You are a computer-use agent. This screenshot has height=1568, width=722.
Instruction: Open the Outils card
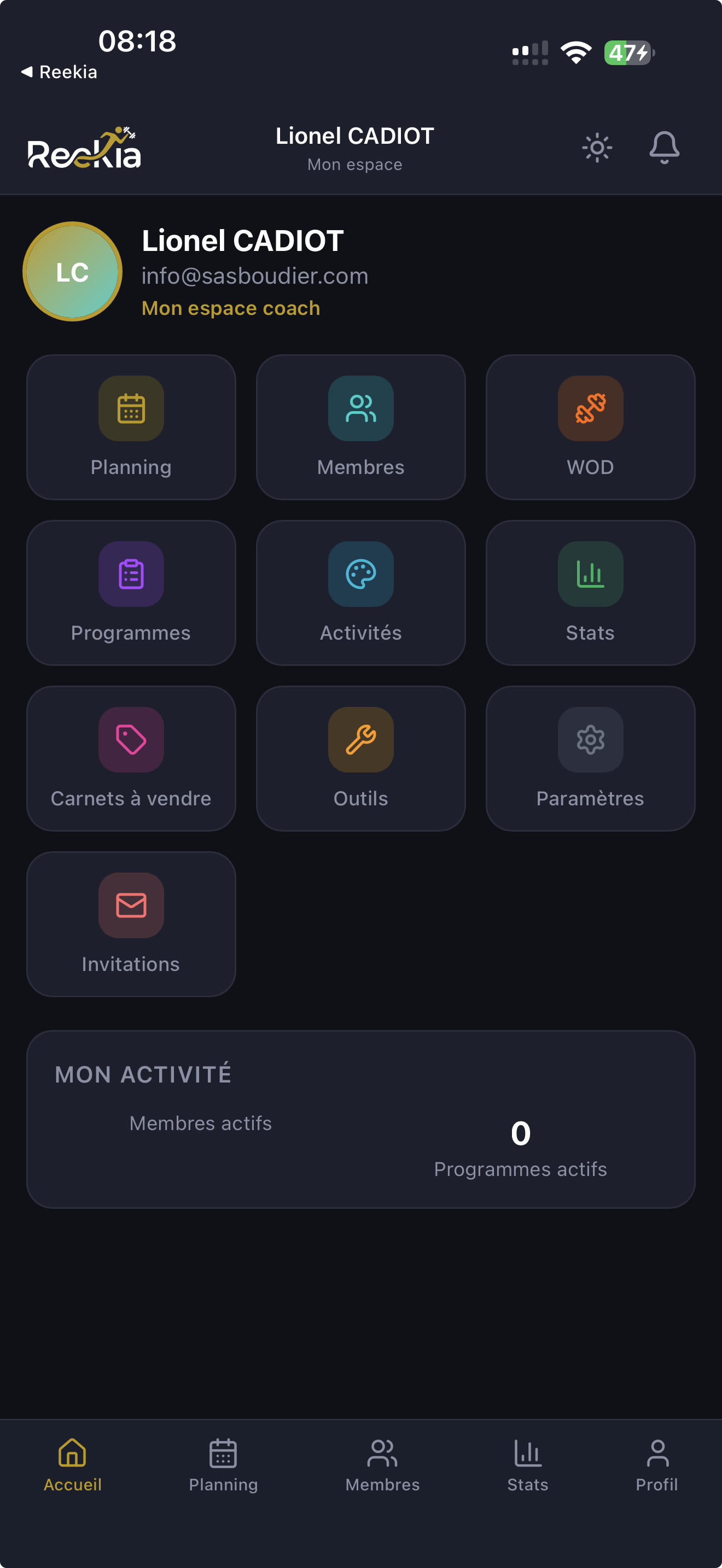[360, 758]
